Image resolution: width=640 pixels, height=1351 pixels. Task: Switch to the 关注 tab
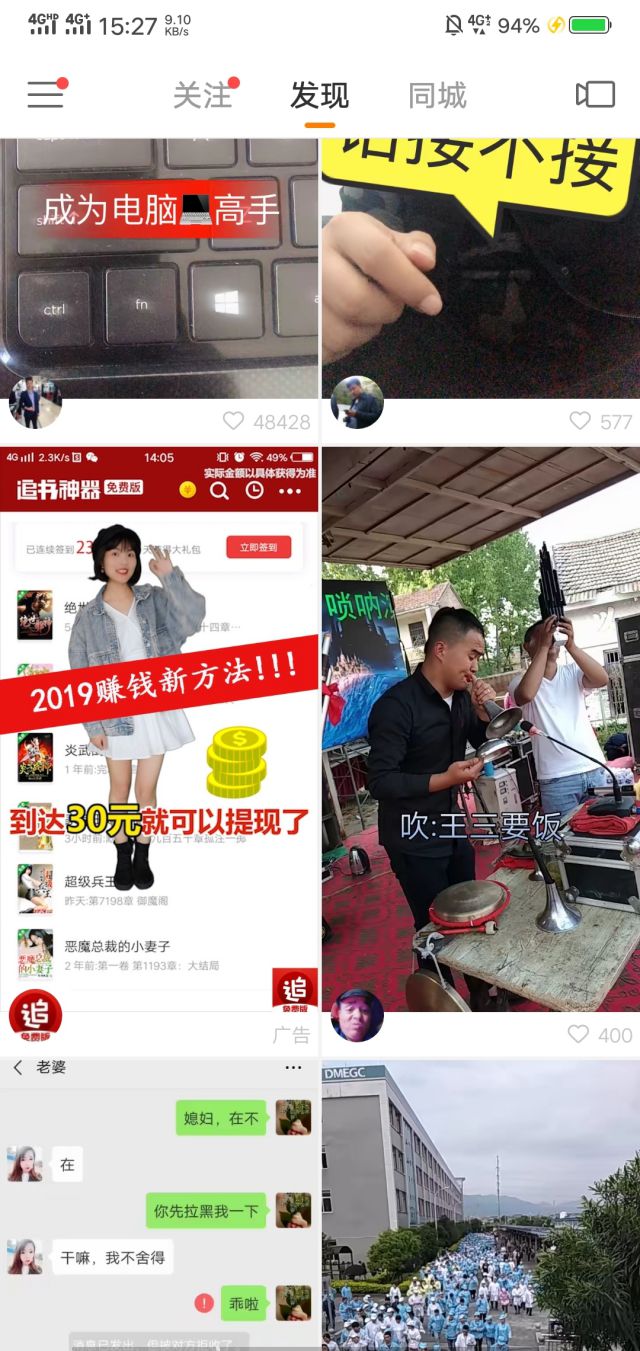point(203,95)
